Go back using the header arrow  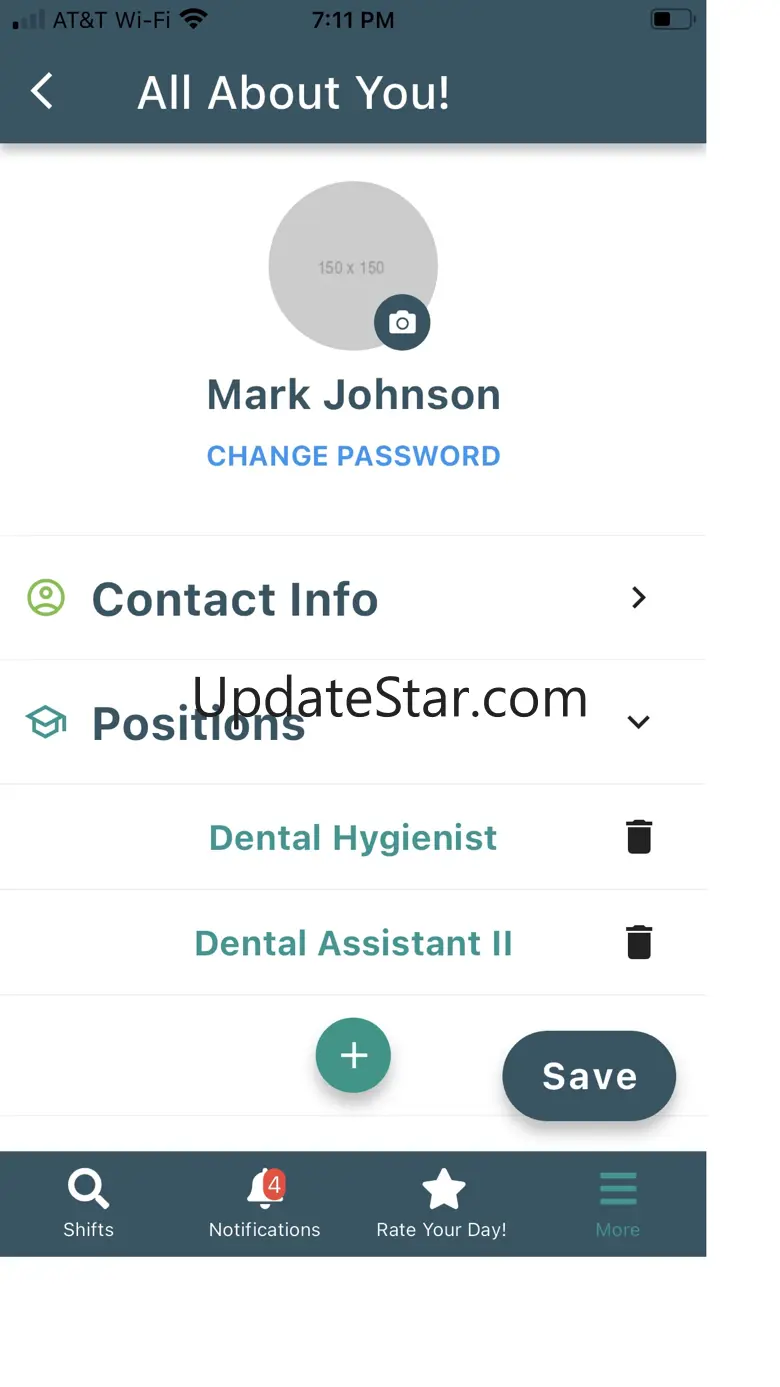(x=42, y=92)
